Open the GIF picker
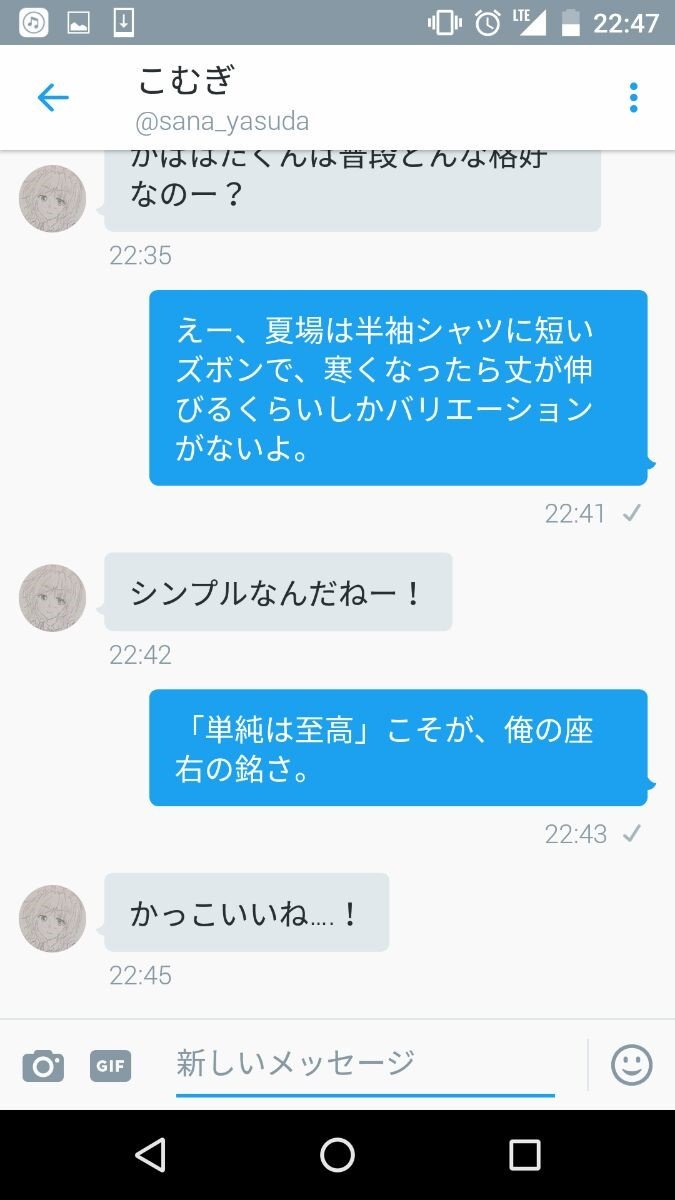 pos(110,1066)
